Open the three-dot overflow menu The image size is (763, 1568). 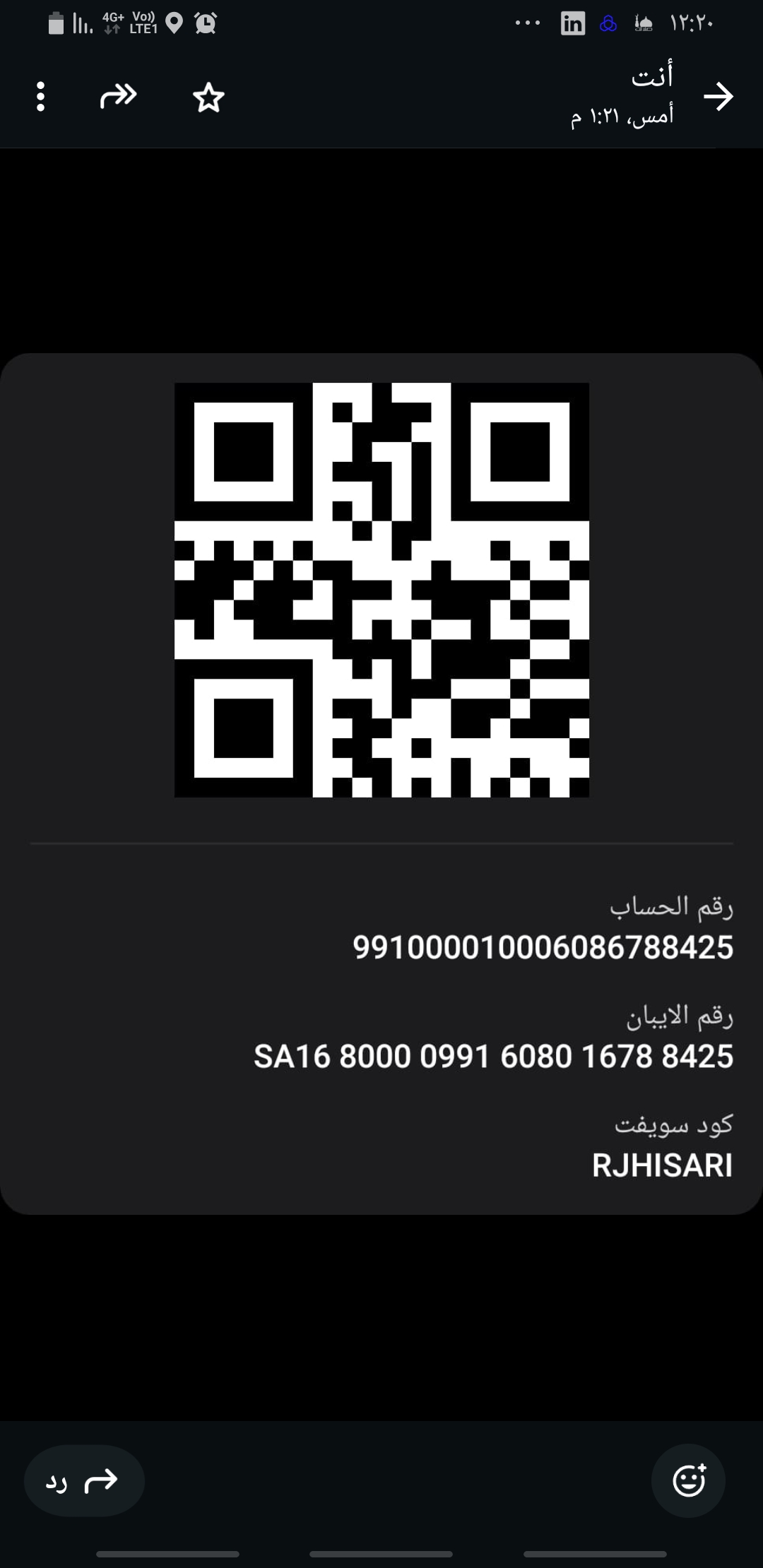click(x=40, y=97)
